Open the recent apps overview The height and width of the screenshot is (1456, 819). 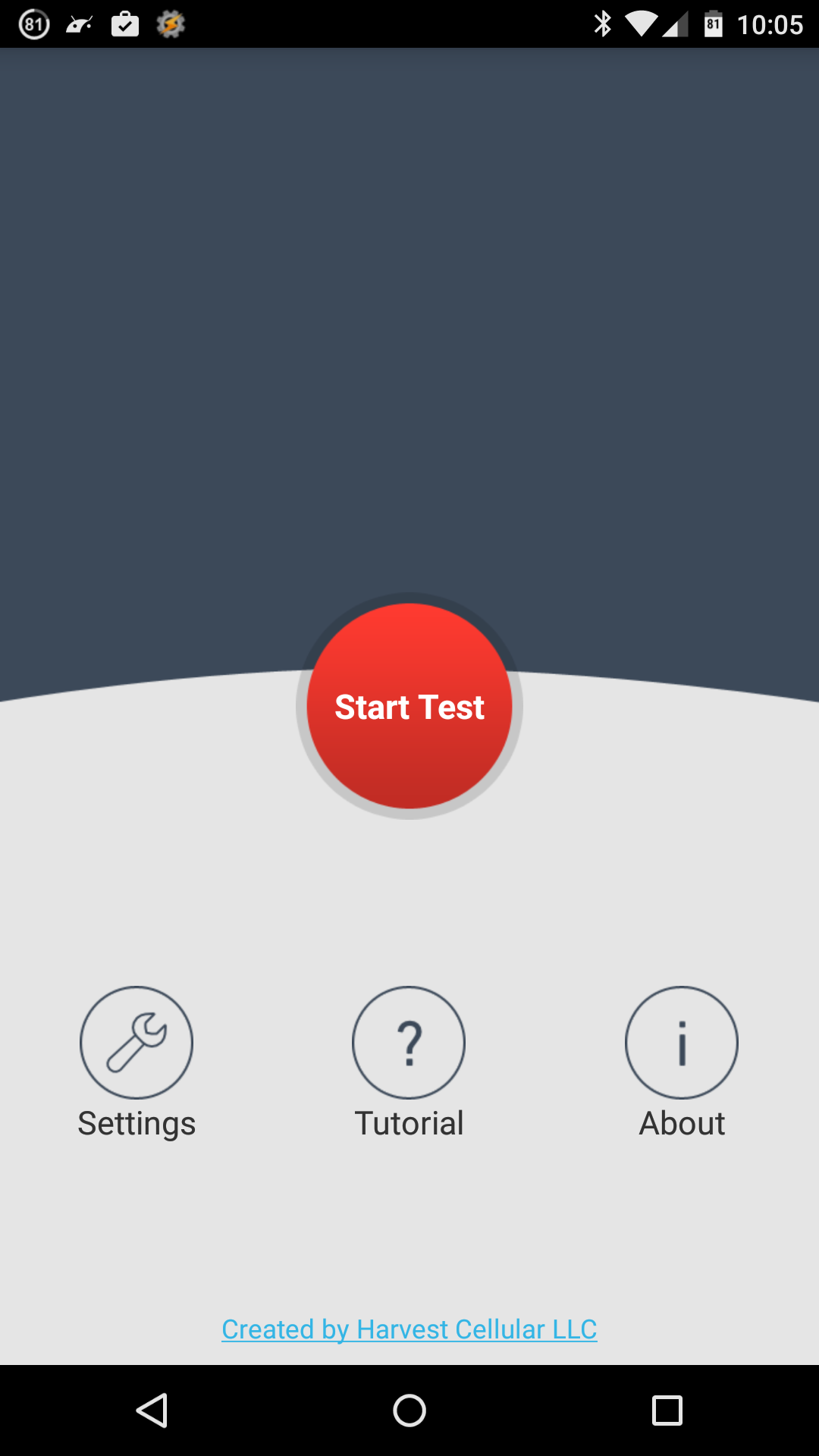click(x=667, y=1410)
